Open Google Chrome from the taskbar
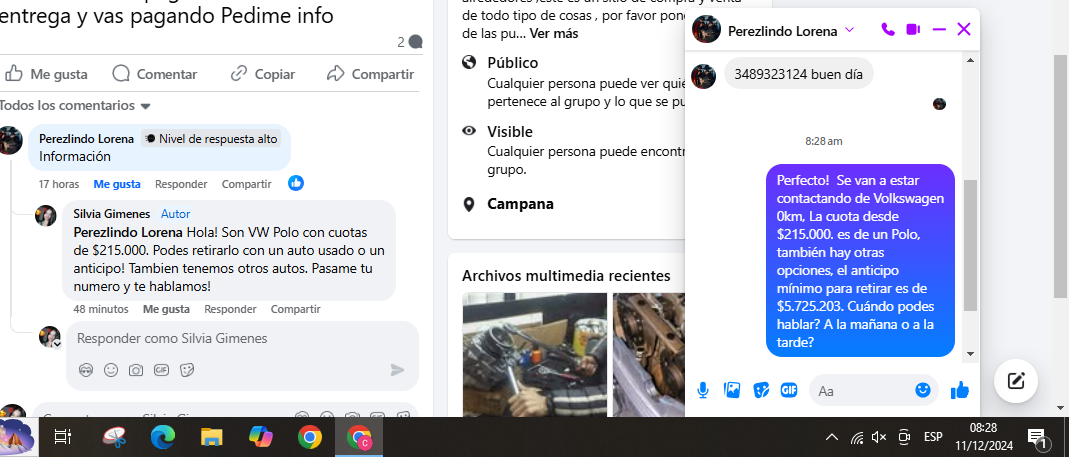The height and width of the screenshot is (457, 1069). [x=309, y=437]
